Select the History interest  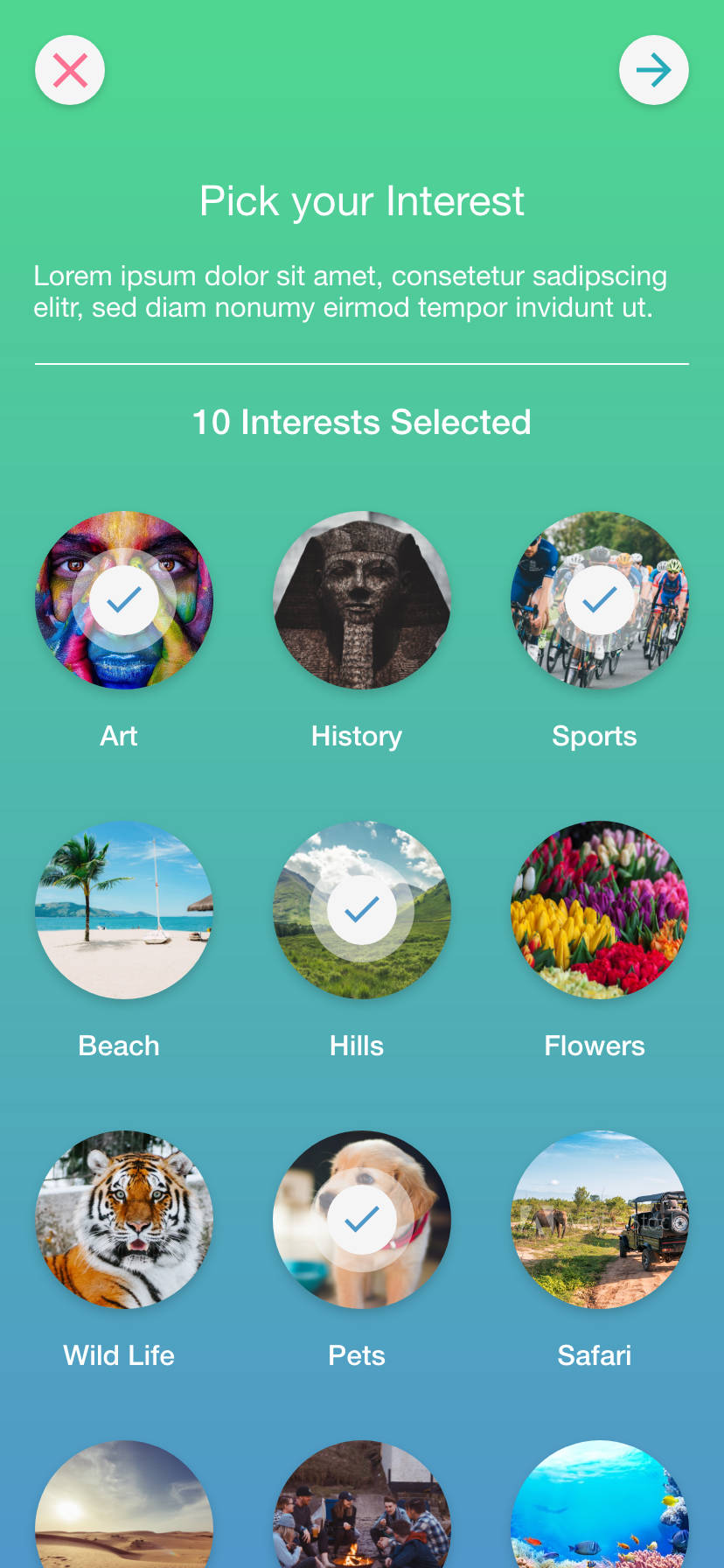click(x=362, y=600)
